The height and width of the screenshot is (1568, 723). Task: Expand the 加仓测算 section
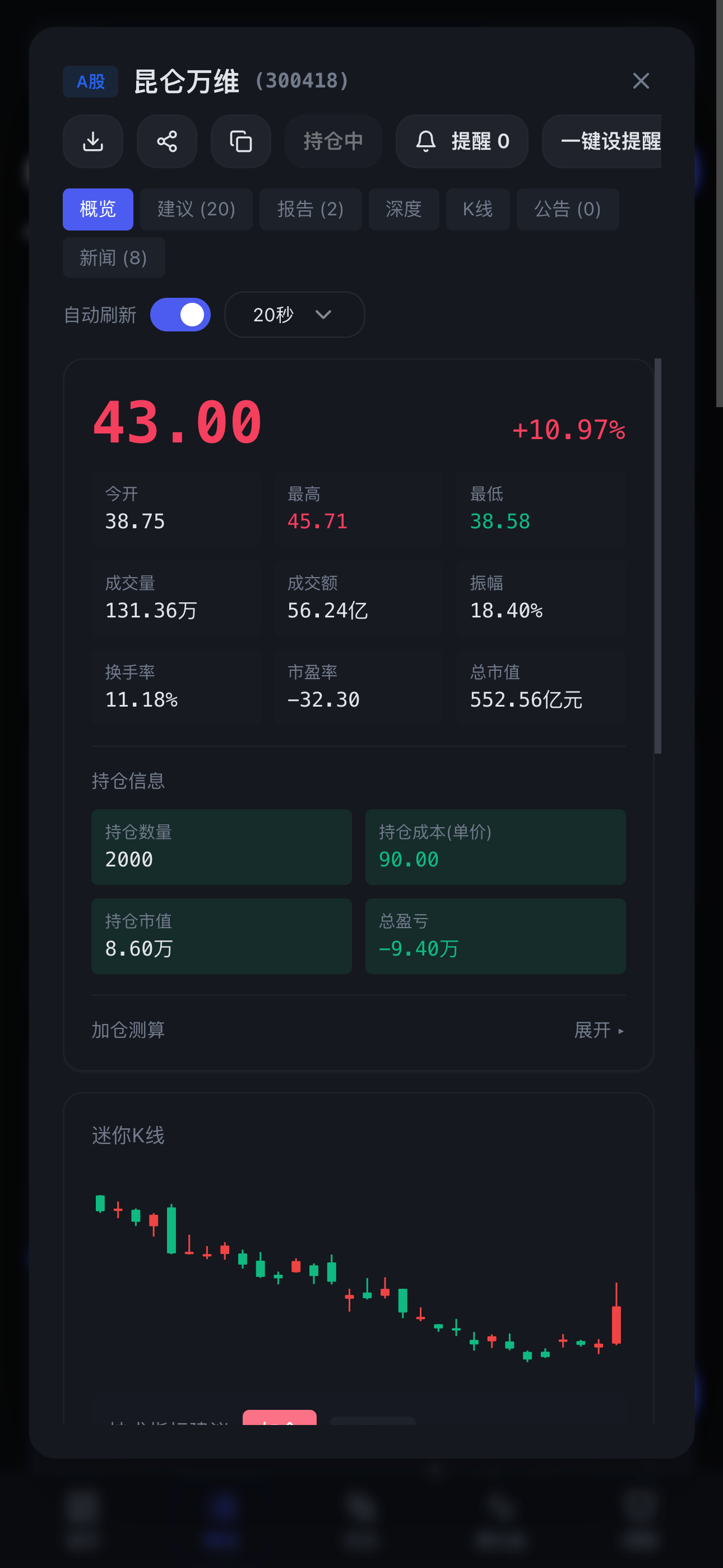pos(599,1030)
